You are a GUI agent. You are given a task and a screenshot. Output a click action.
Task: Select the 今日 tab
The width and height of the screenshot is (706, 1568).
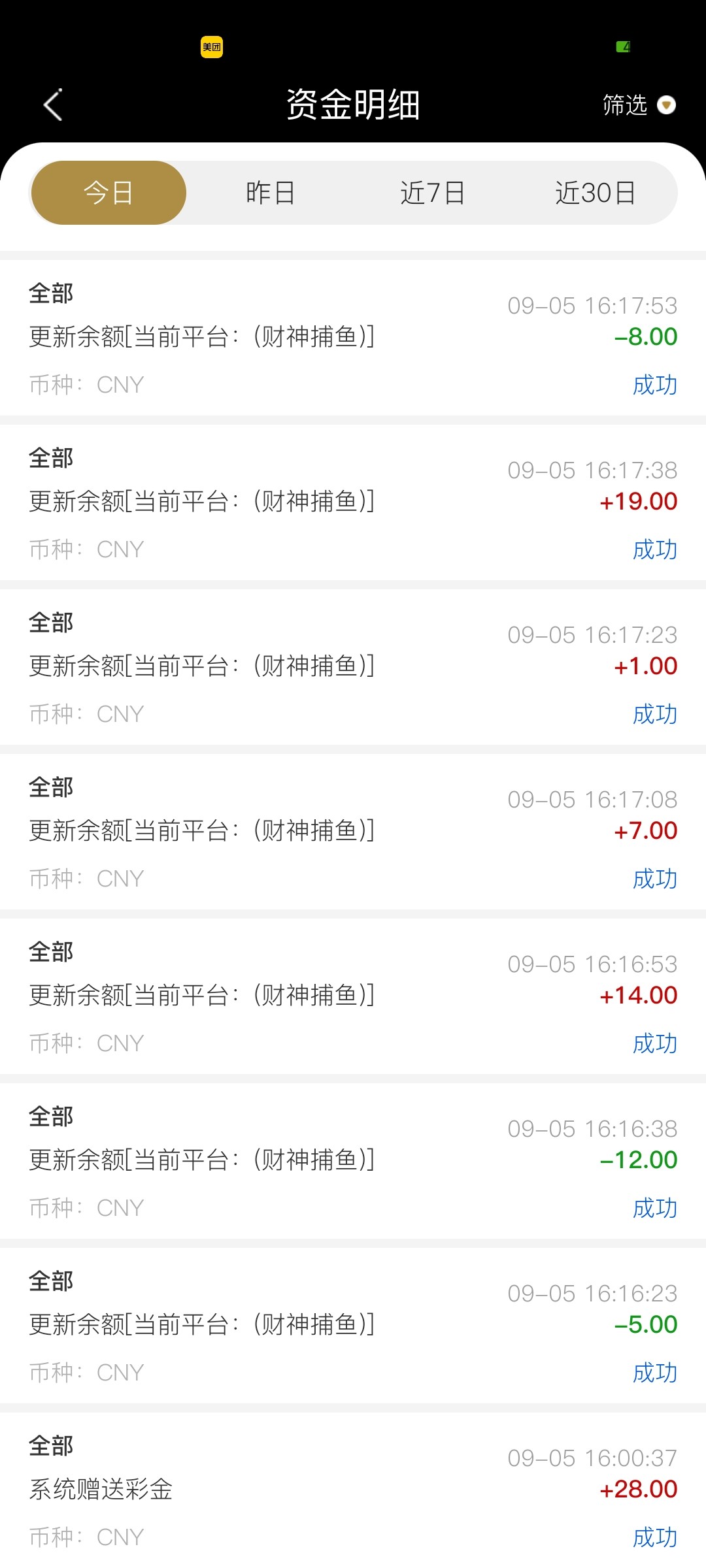point(109,193)
